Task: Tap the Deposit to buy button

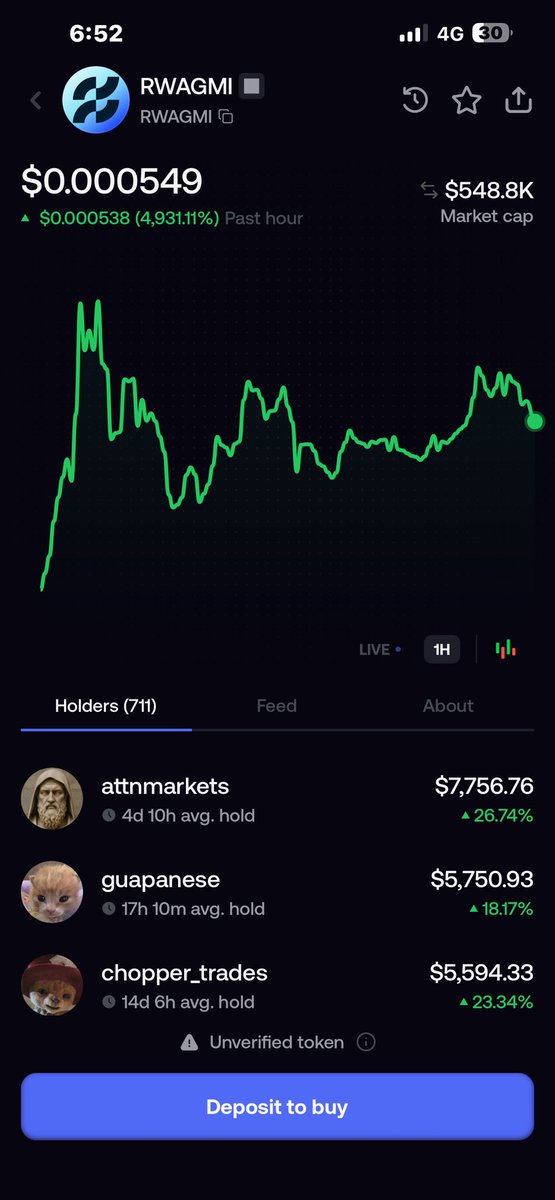Action: click(x=277, y=1107)
